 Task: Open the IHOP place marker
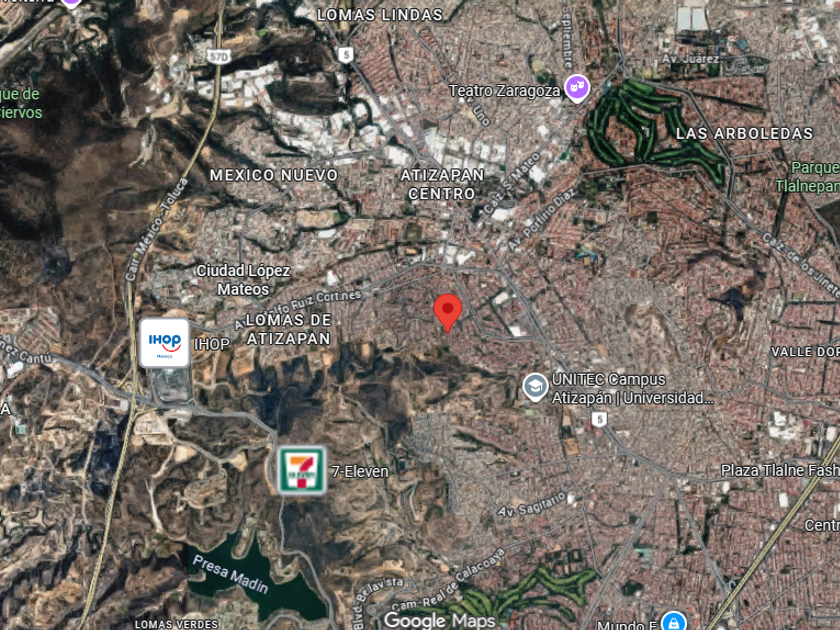click(x=164, y=343)
